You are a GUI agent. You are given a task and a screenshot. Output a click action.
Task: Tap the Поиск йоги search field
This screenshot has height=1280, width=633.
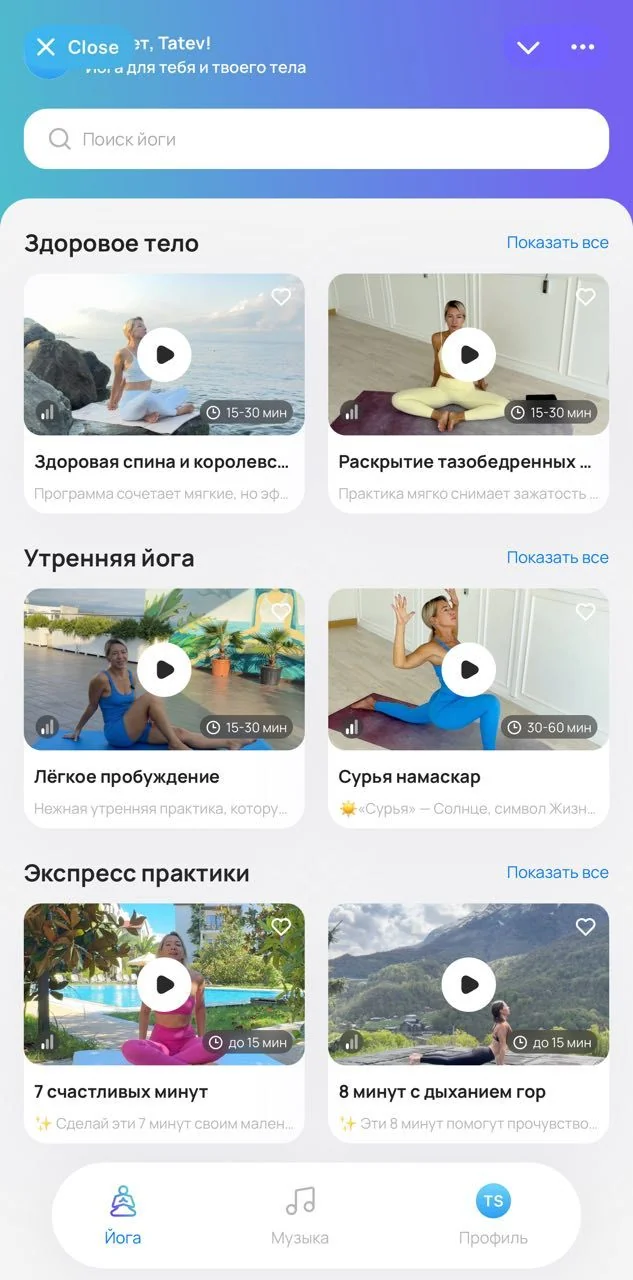pos(316,139)
